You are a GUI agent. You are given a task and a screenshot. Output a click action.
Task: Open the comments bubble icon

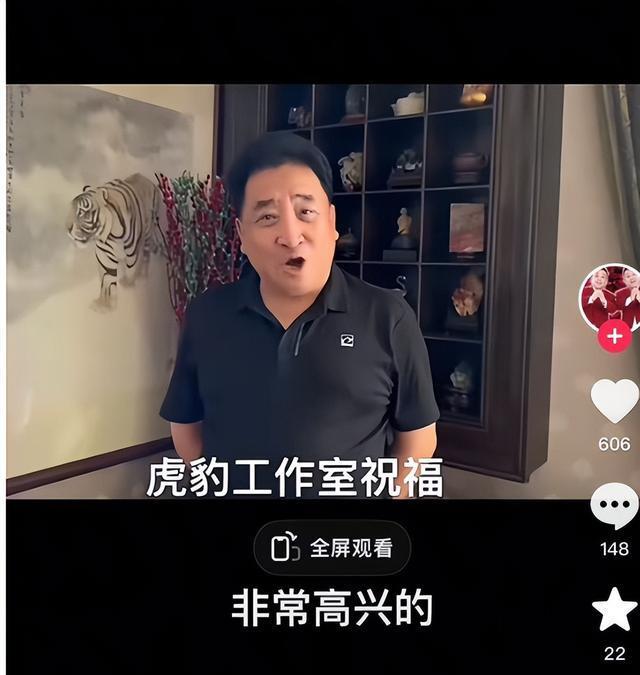614,505
